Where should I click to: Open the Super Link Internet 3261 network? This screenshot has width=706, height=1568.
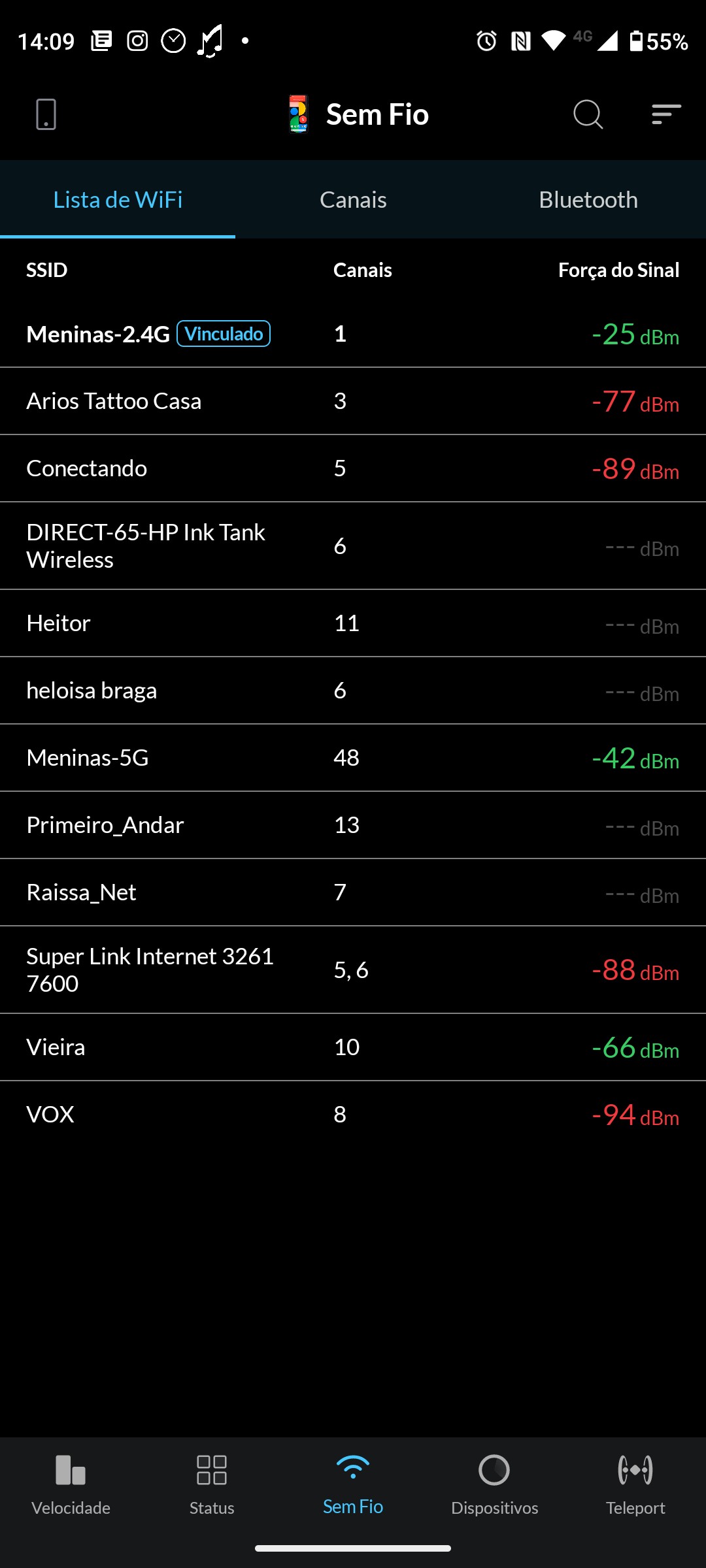(x=150, y=970)
